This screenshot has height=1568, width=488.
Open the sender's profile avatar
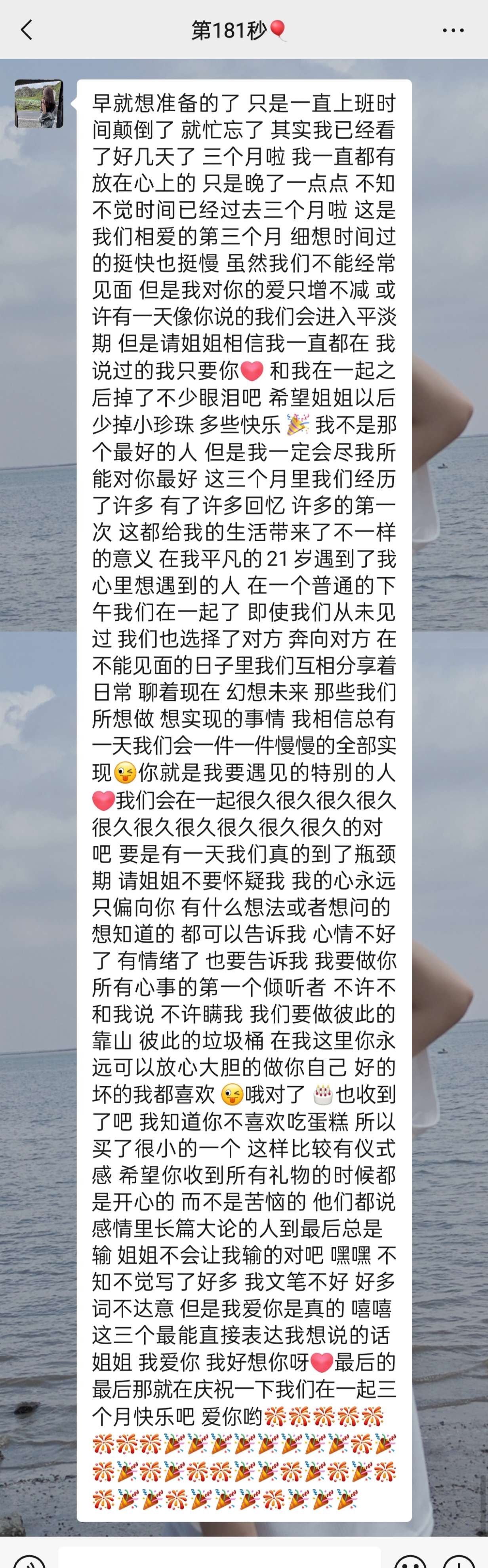pos(39,104)
